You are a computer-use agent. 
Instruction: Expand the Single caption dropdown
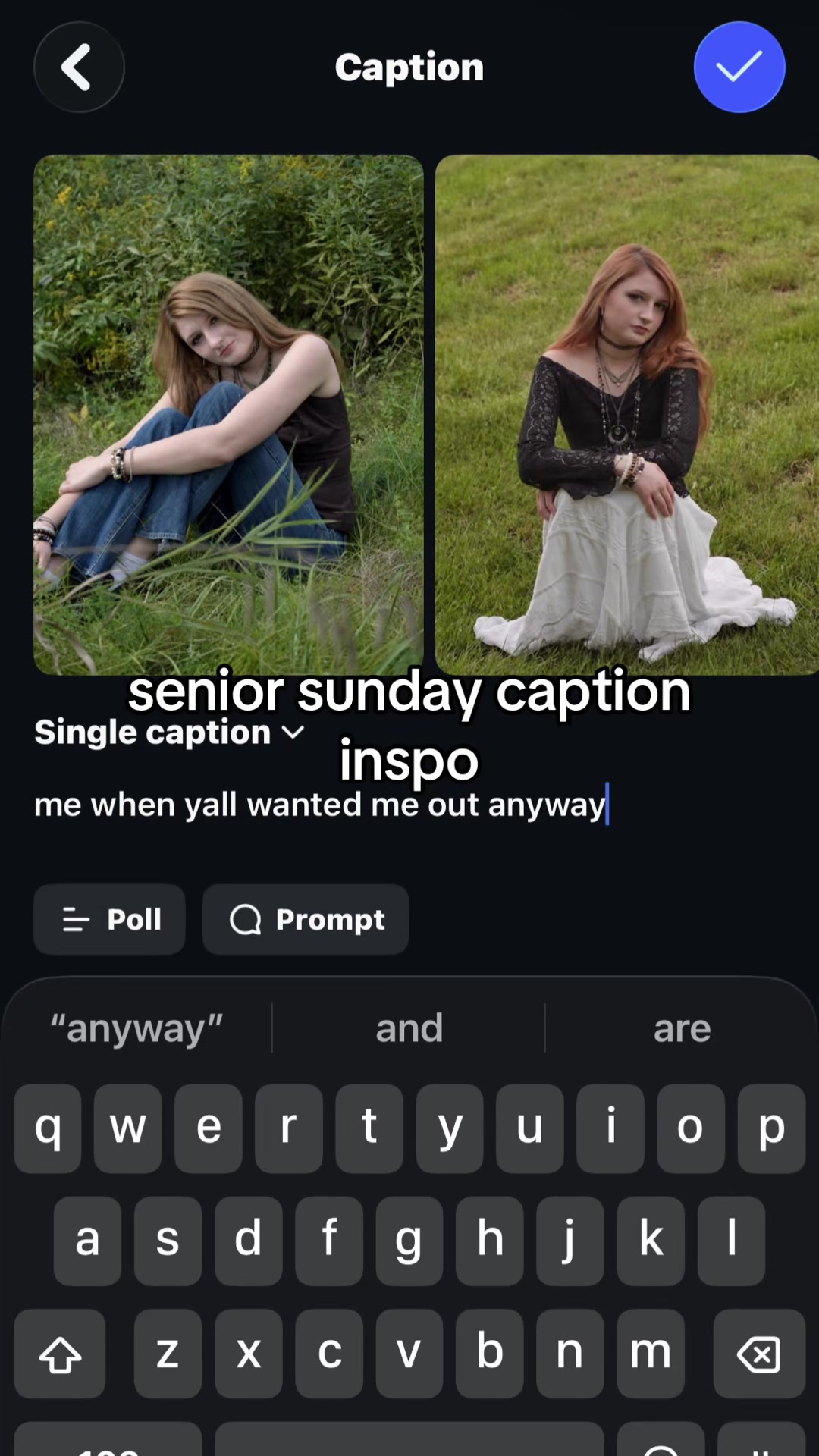170,733
